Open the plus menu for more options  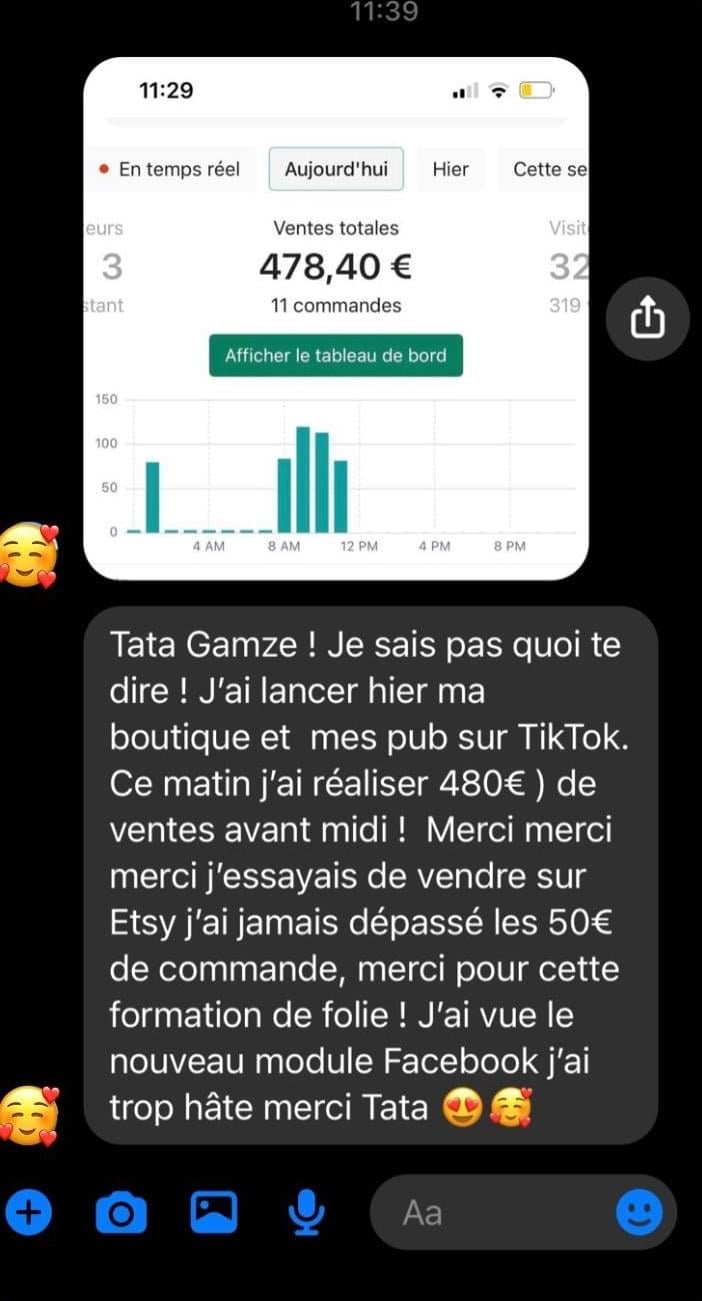(29, 1213)
